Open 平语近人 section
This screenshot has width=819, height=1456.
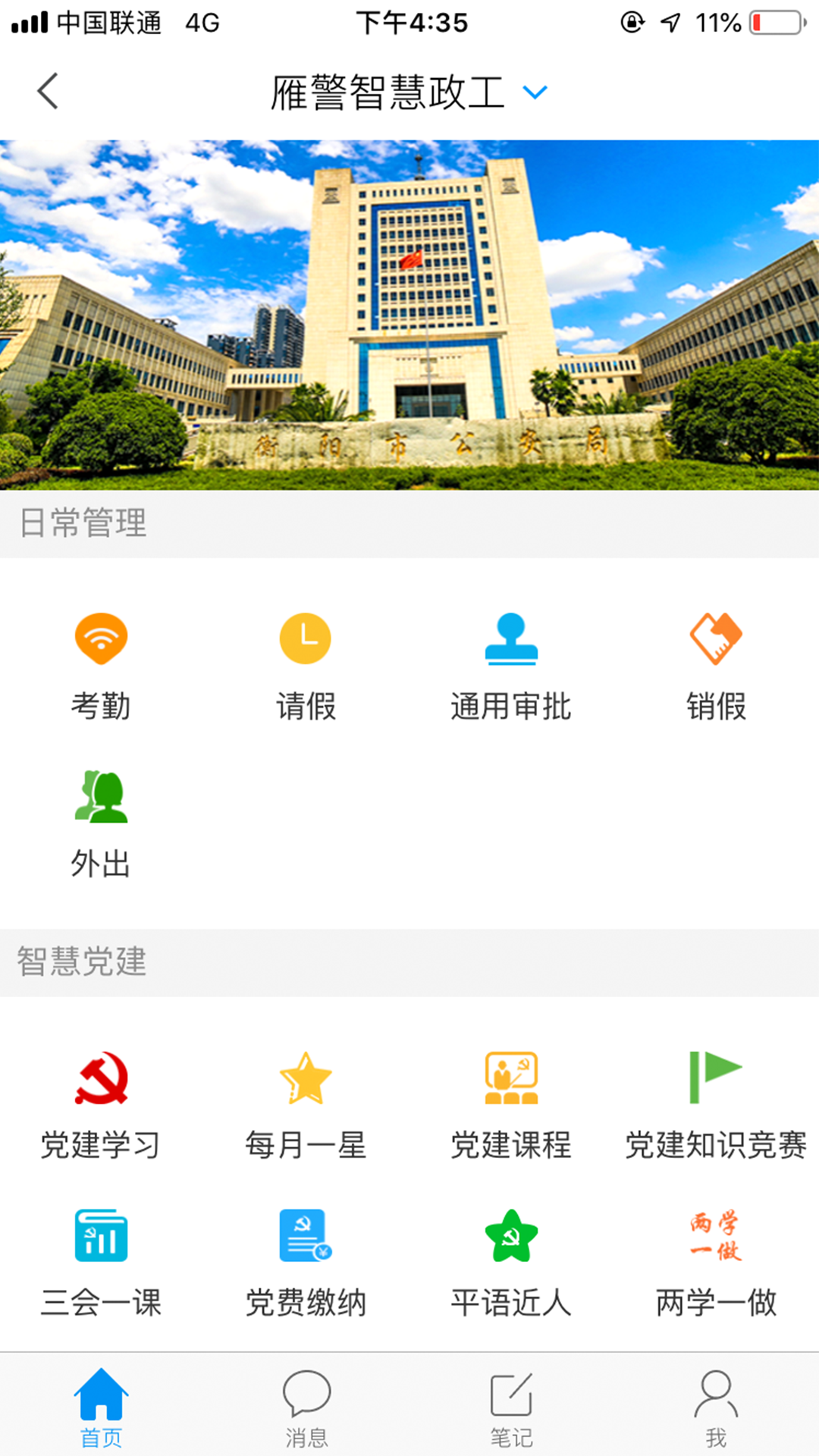[x=511, y=1262]
